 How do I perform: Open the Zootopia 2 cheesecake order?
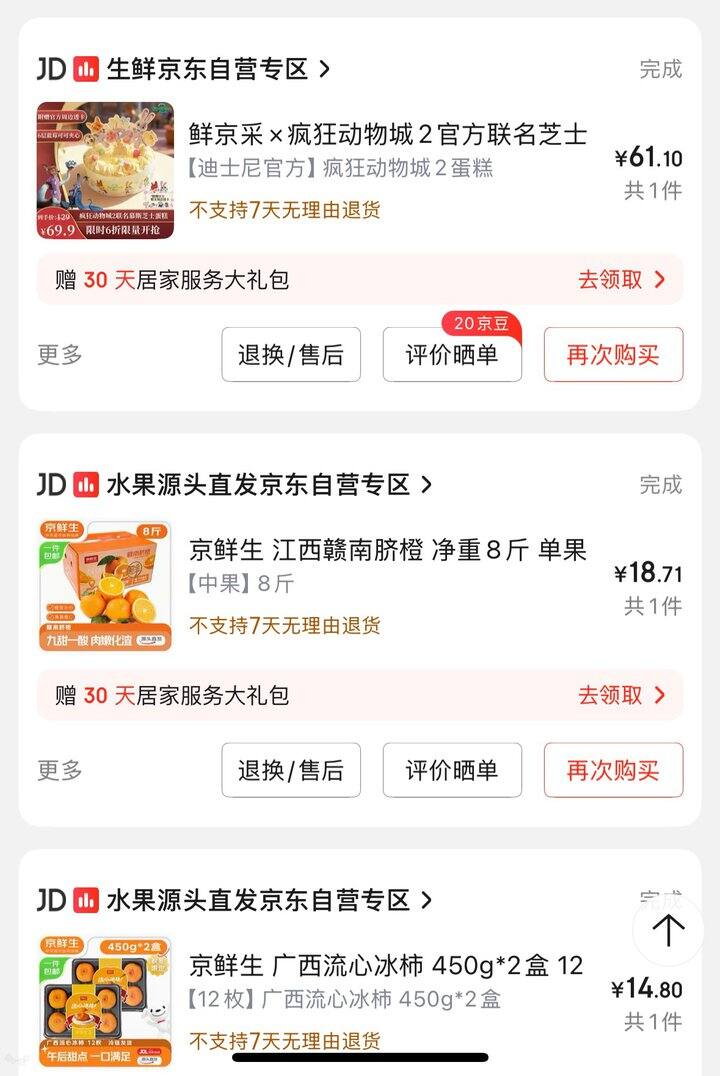click(x=388, y=135)
